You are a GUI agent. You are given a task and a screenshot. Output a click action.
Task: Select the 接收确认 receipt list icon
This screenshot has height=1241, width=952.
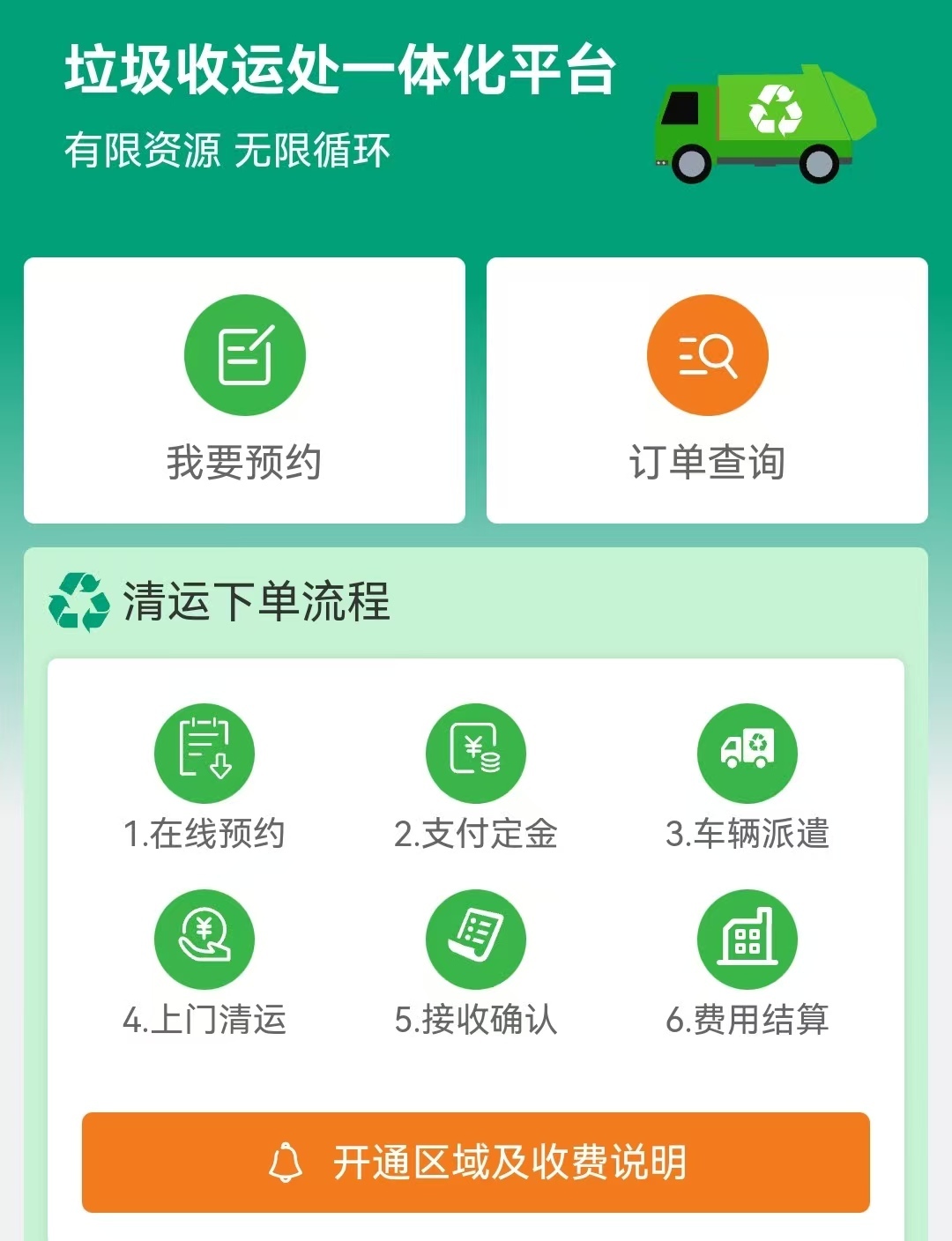point(476,938)
